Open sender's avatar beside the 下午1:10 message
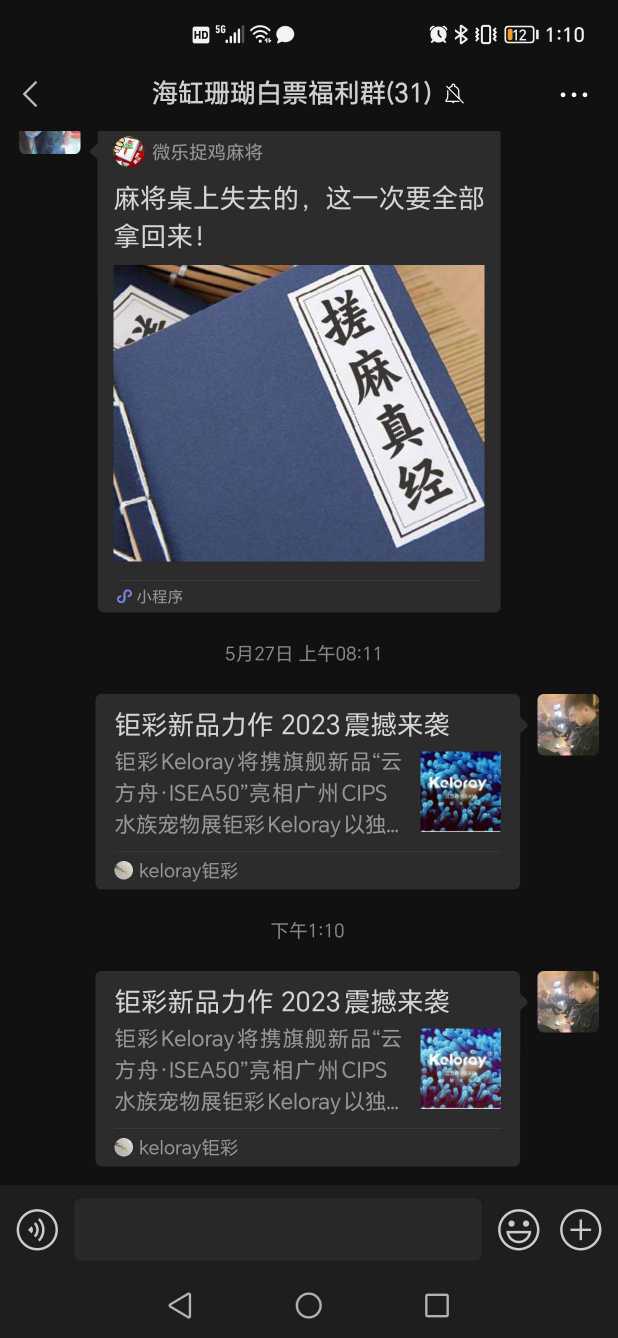 567,1001
